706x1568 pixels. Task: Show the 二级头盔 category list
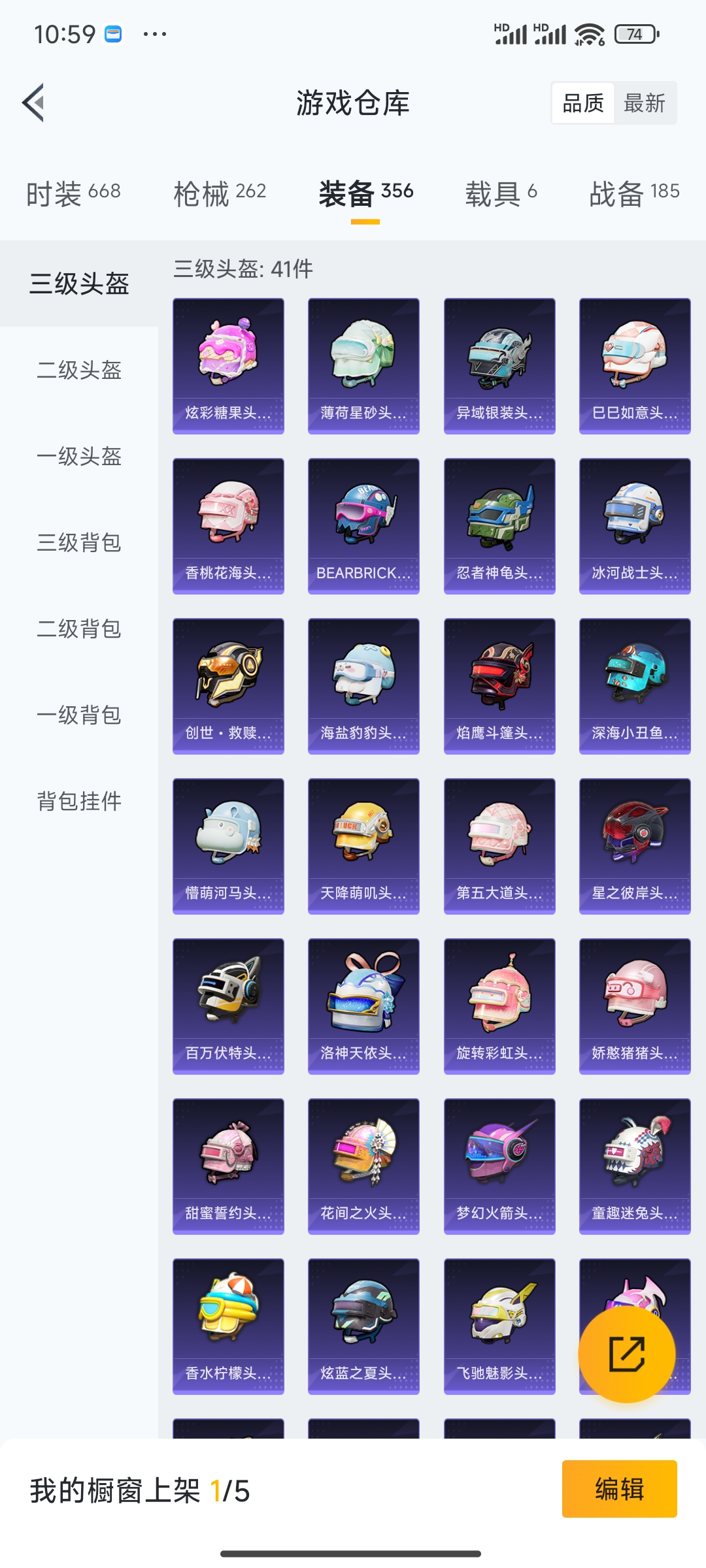pyautogui.click(x=78, y=370)
